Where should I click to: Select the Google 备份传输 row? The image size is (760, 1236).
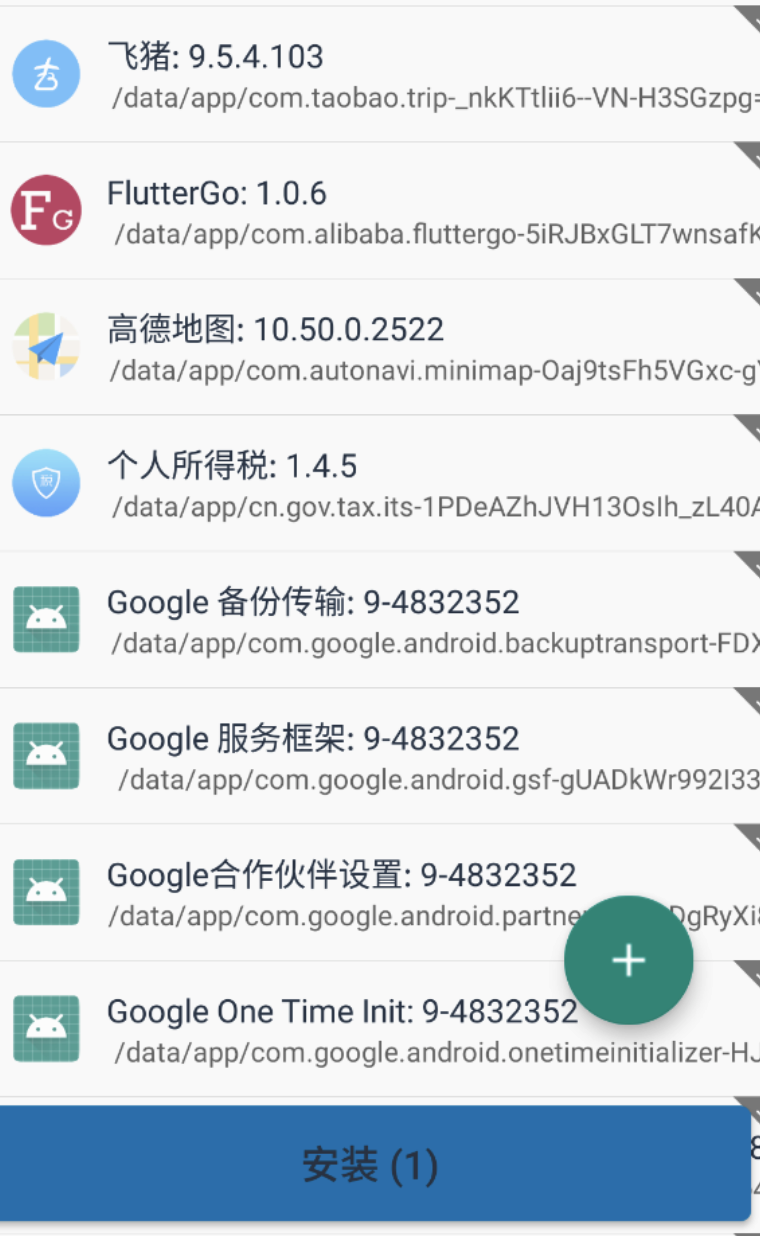point(380,620)
